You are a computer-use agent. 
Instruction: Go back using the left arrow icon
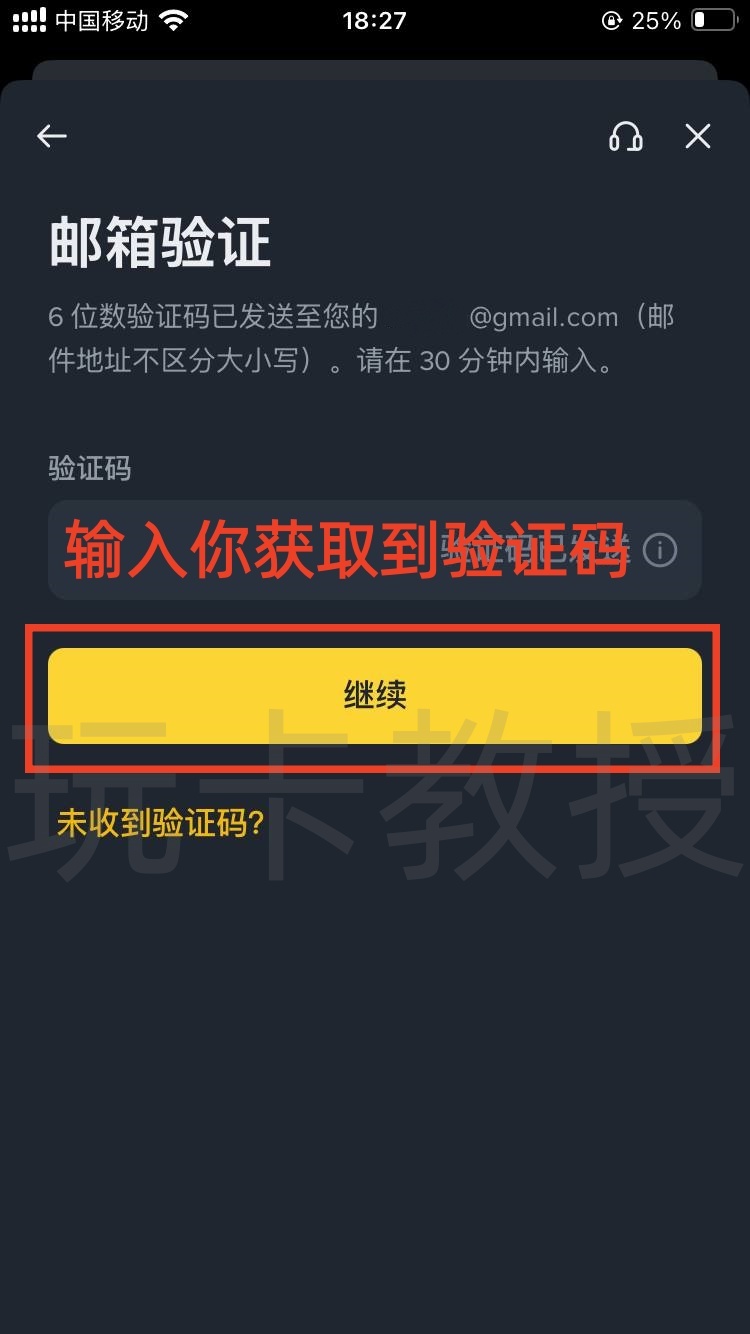click(x=51, y=136)
